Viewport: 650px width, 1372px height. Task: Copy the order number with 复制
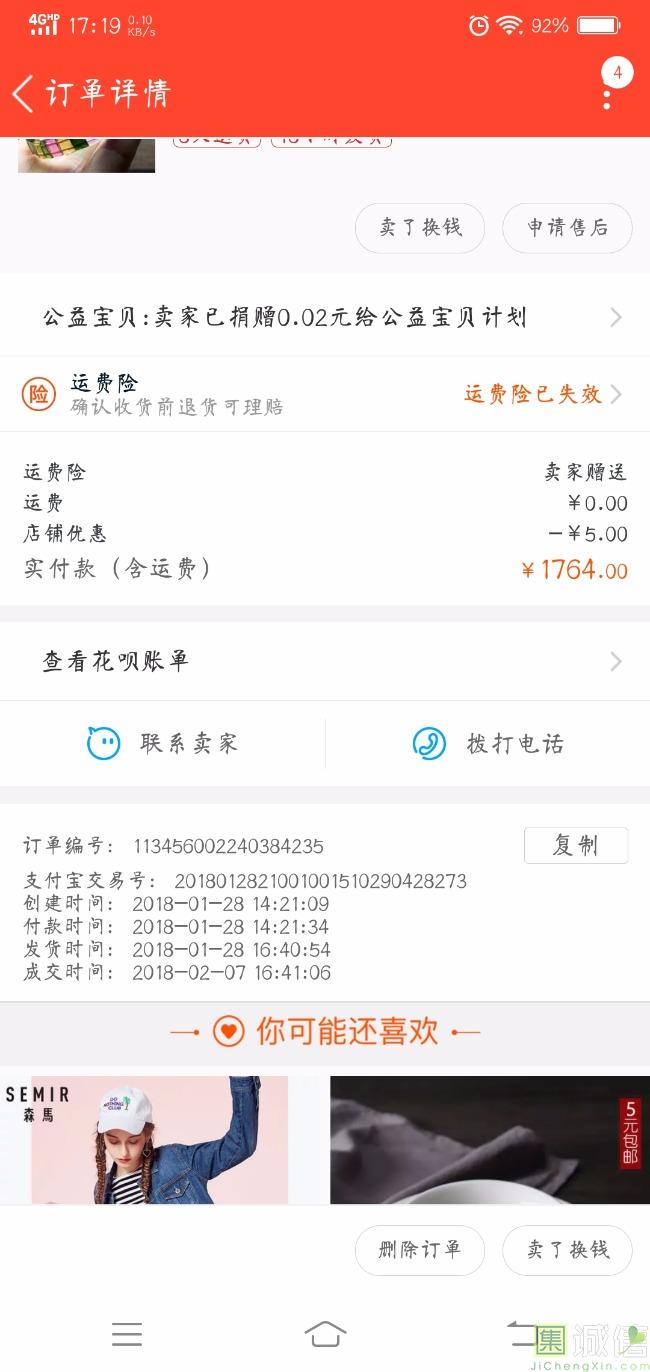tap(575, 846)
